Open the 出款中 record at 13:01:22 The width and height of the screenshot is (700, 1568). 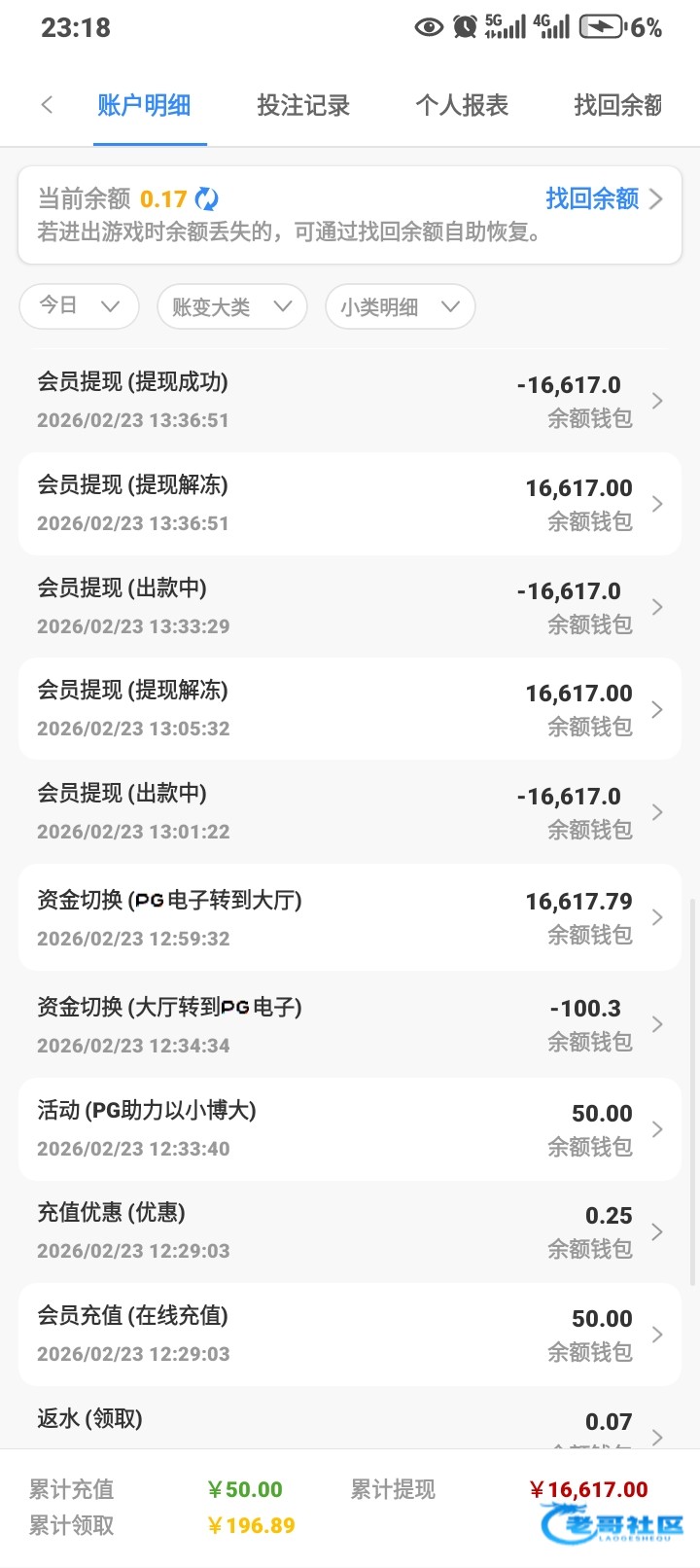(350, 812)
